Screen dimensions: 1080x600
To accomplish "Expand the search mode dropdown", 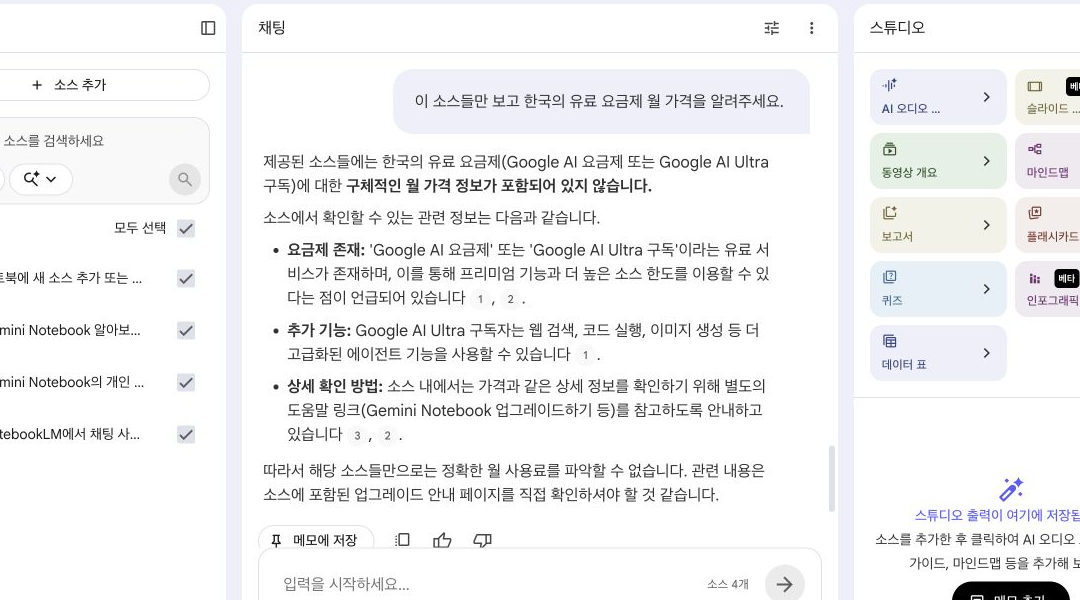I will pyautogui.click(x=41, y=179).
